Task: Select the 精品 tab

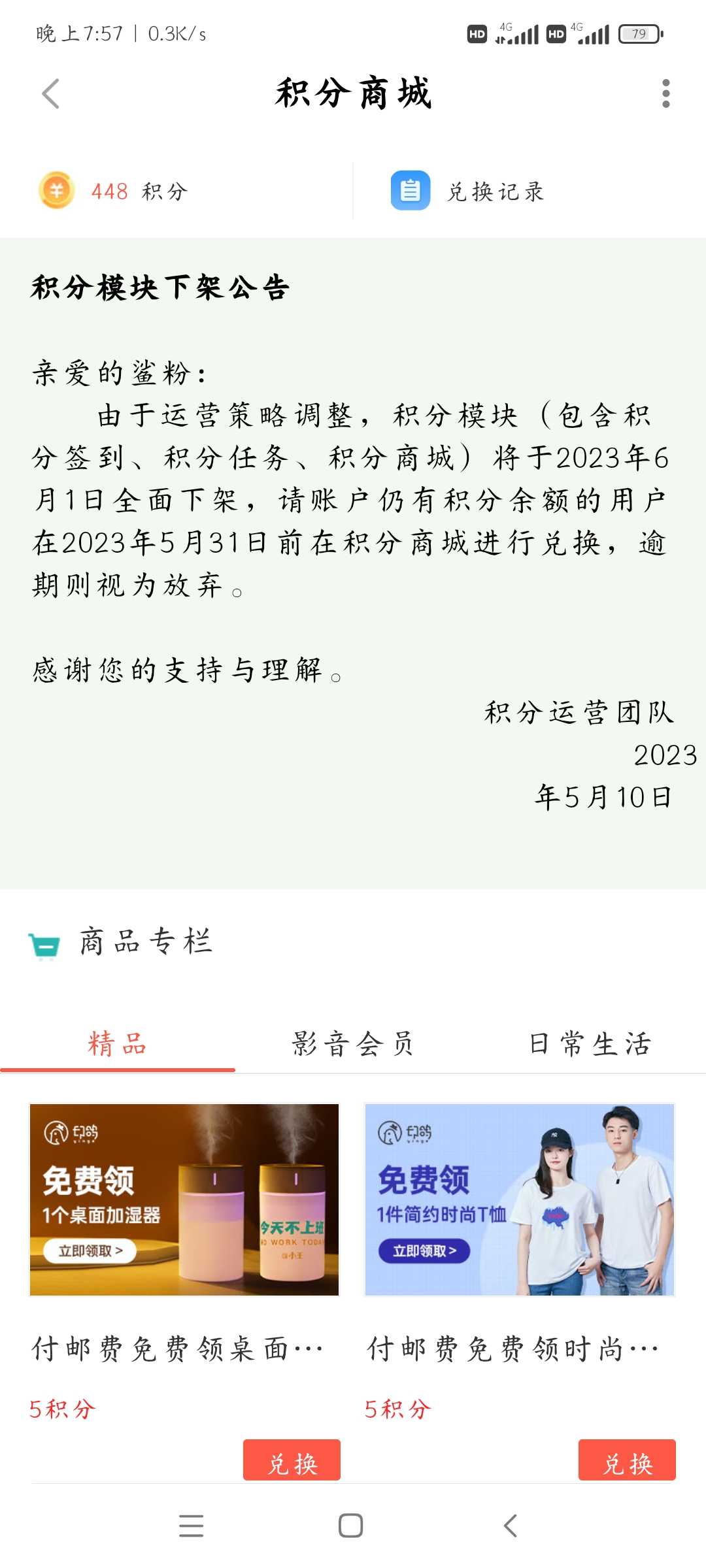Action: coord(118,1043)
